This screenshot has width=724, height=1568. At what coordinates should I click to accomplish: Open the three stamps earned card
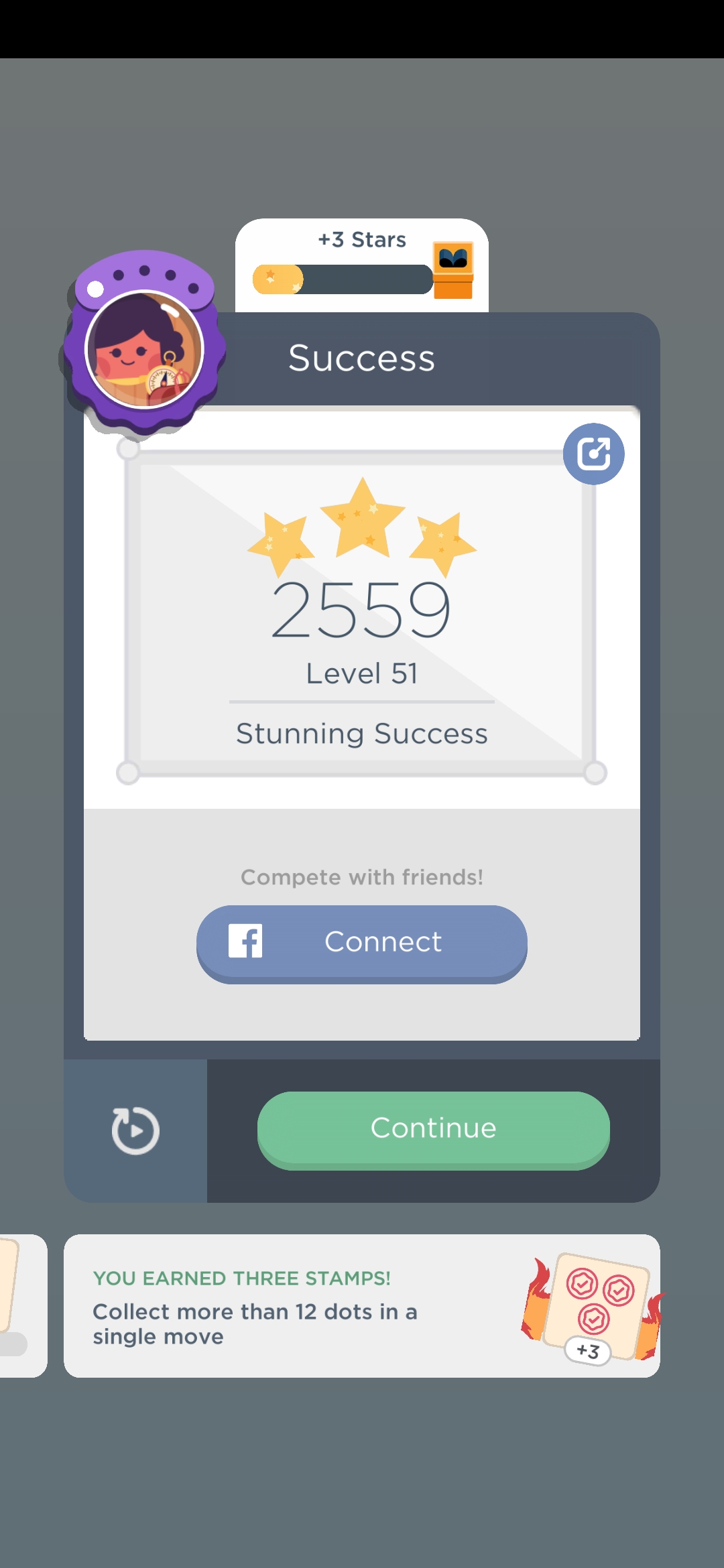point(361,1306)
